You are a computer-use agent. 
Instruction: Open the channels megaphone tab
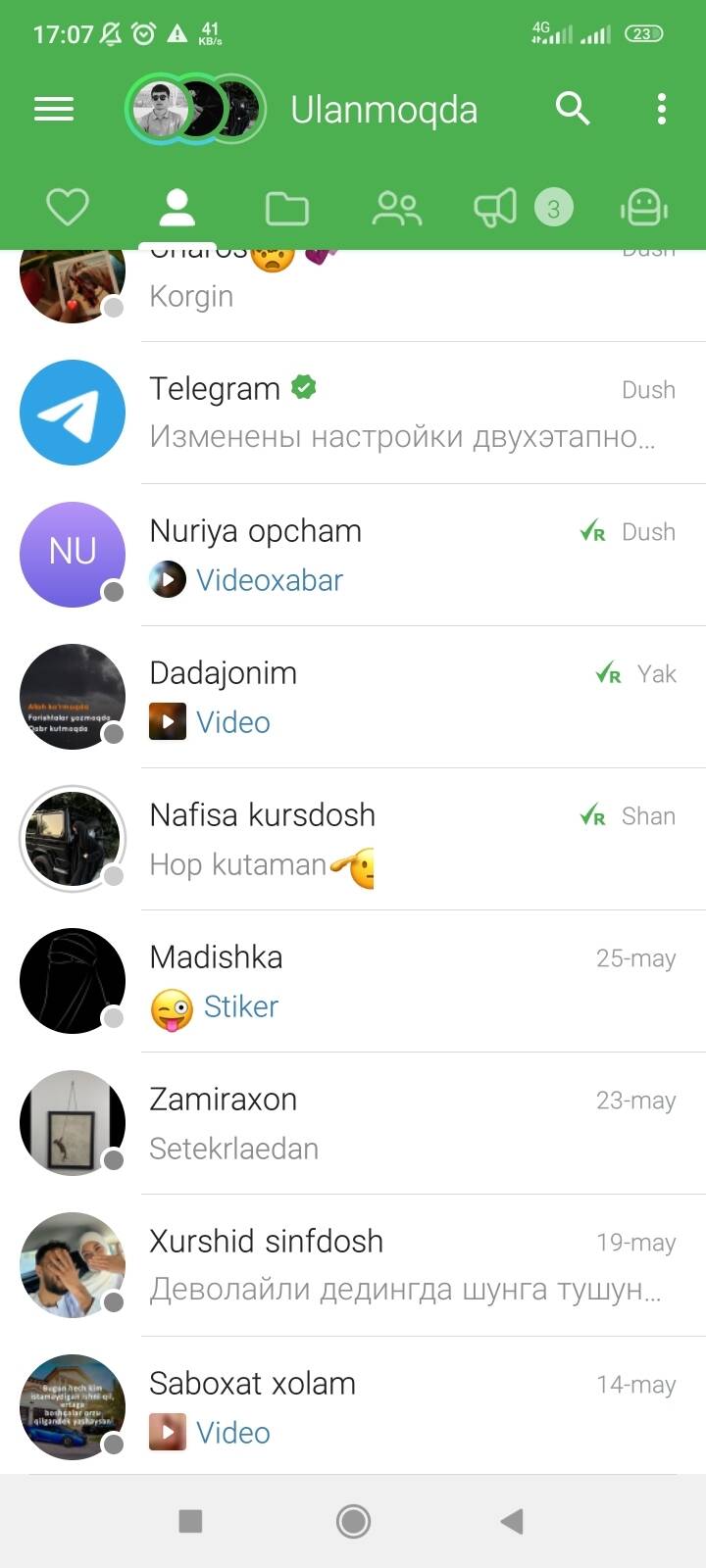click(496, 208)
